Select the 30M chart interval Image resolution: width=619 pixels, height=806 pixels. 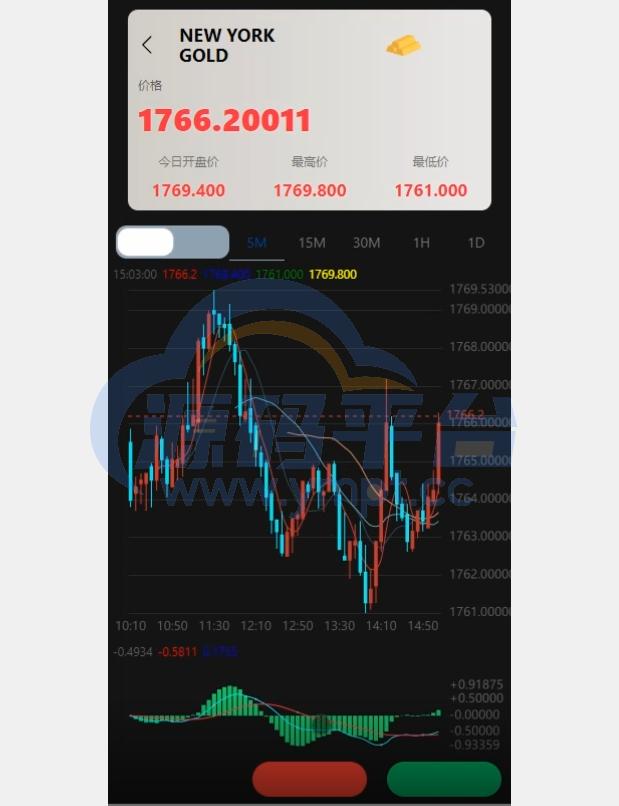366,243
